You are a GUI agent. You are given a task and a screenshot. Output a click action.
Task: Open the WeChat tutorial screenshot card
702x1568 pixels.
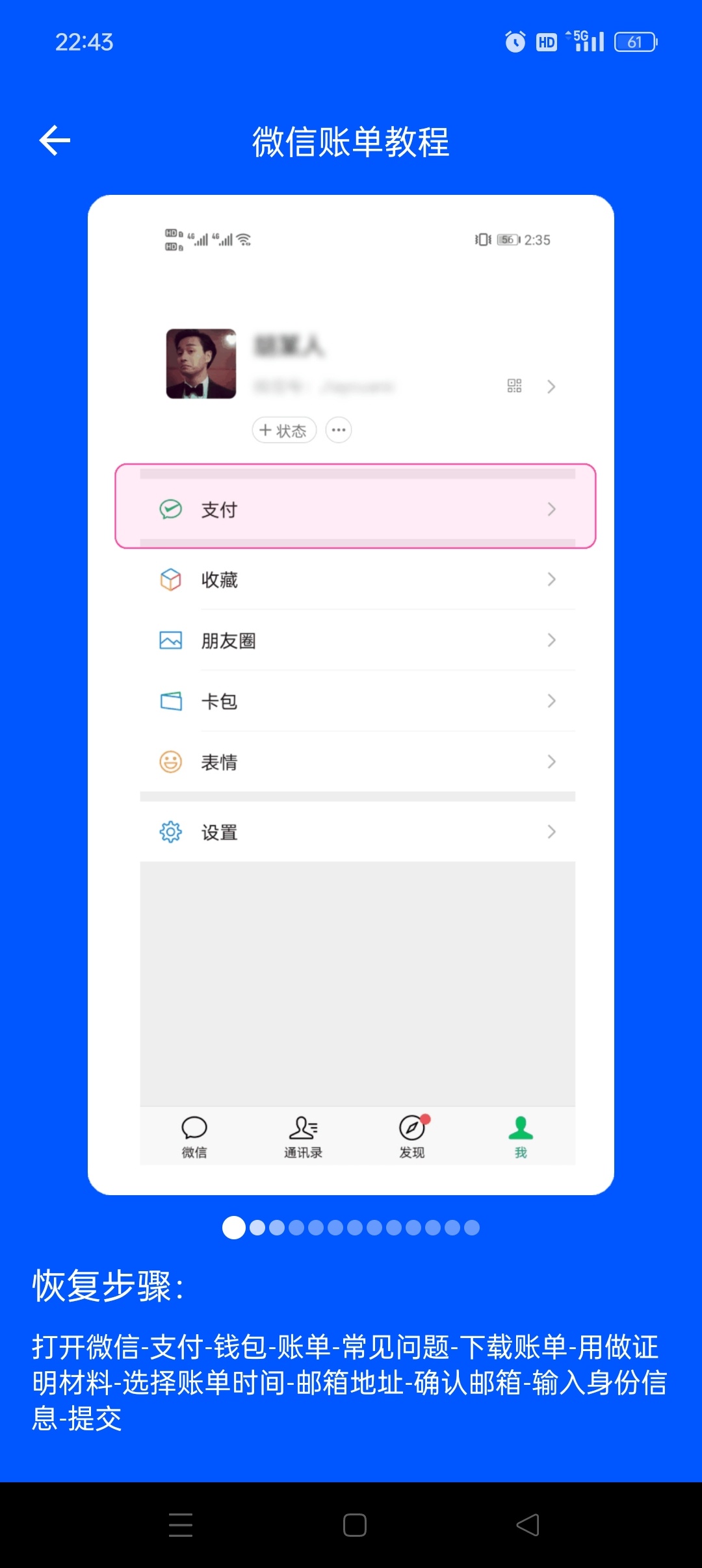[351, 694]
